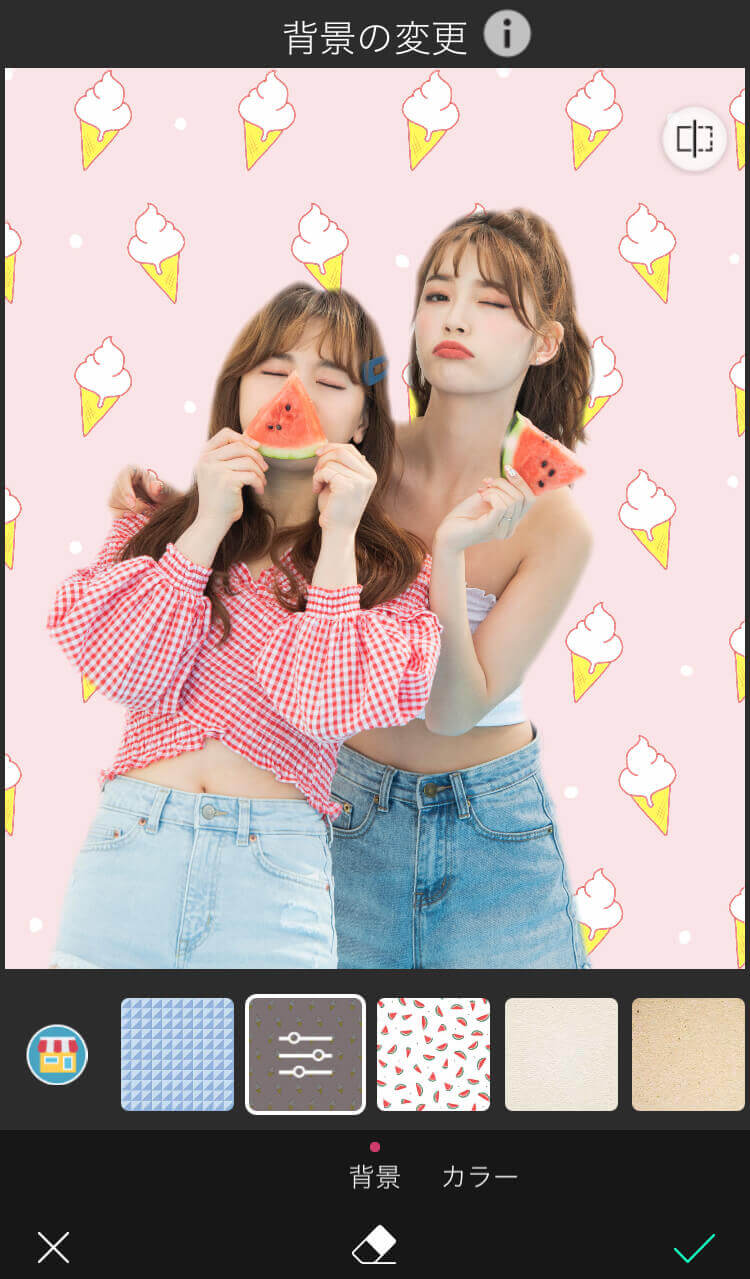Open the info icon beside 背景の変更

click(507, 35)
